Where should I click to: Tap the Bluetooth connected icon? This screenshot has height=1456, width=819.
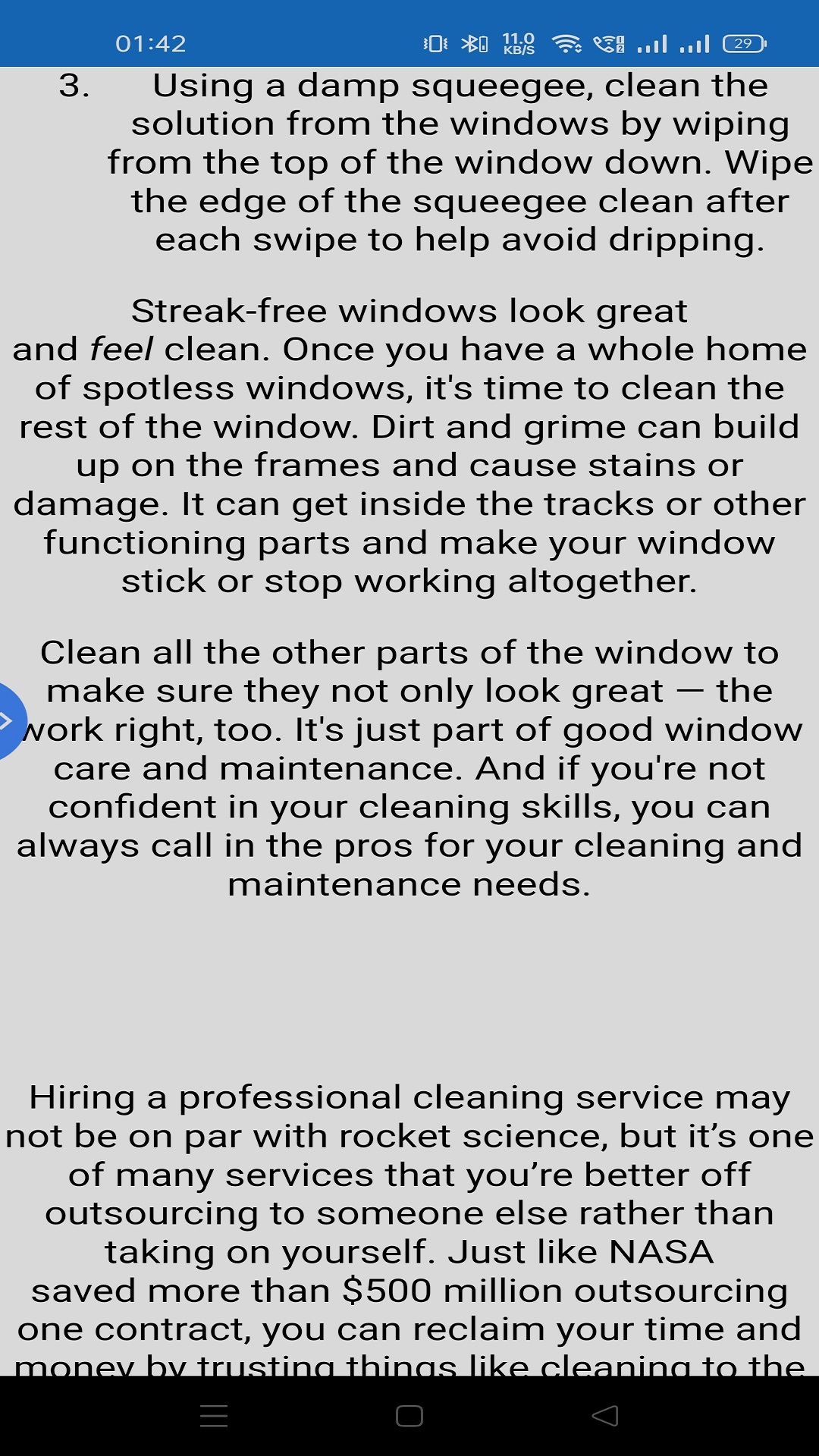(x=472, y=43)
